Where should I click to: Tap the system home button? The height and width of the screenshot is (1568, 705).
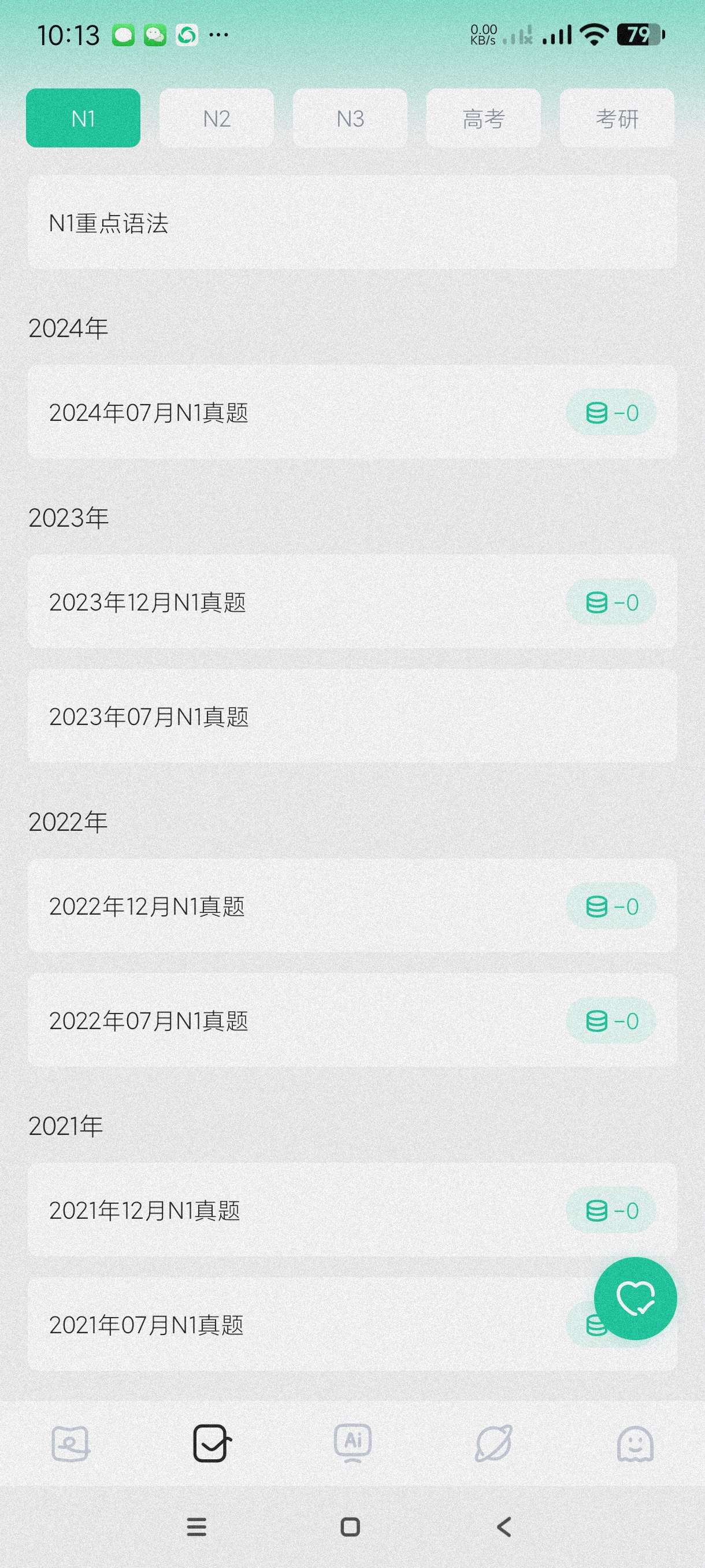click(x=350, y=1526)
